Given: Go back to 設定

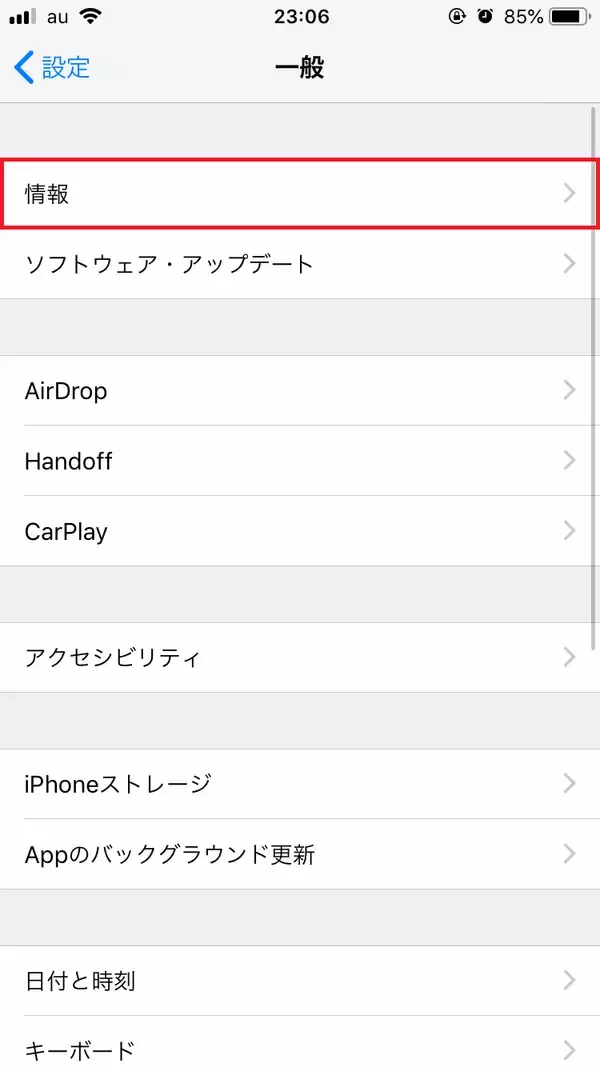Looking at the screenshot, I should (52, 68).
